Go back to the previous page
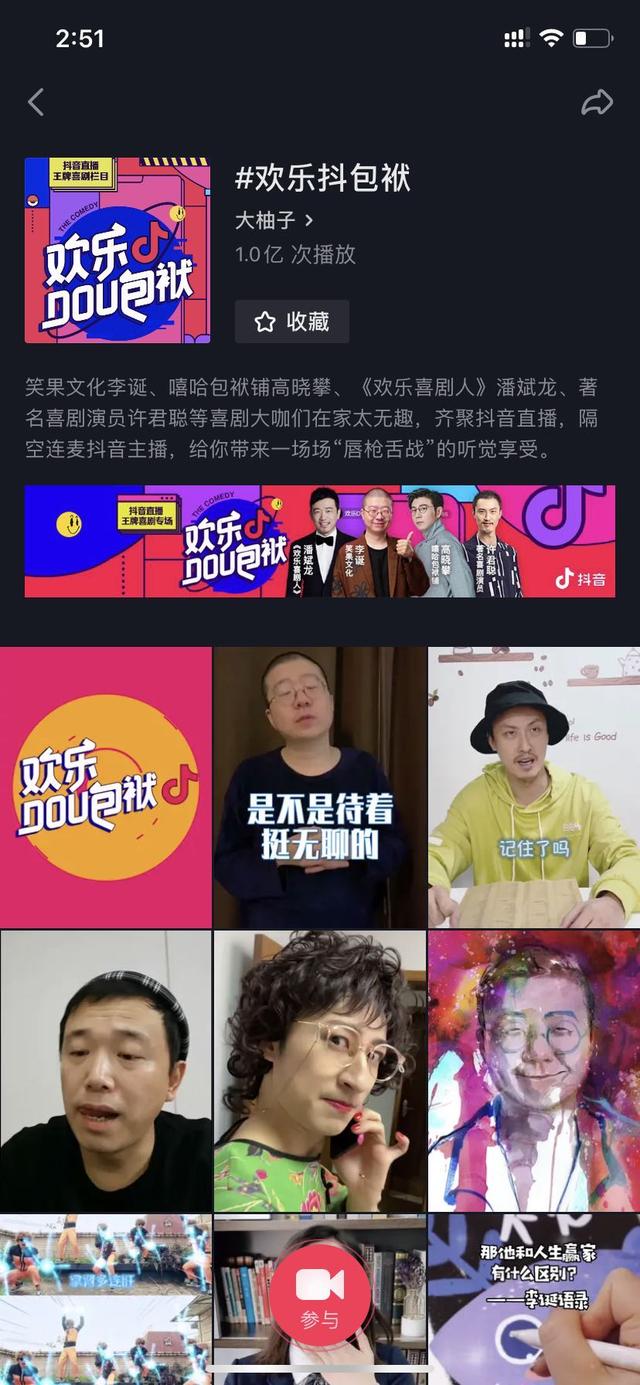640x1385 pixels. (37, 102)
